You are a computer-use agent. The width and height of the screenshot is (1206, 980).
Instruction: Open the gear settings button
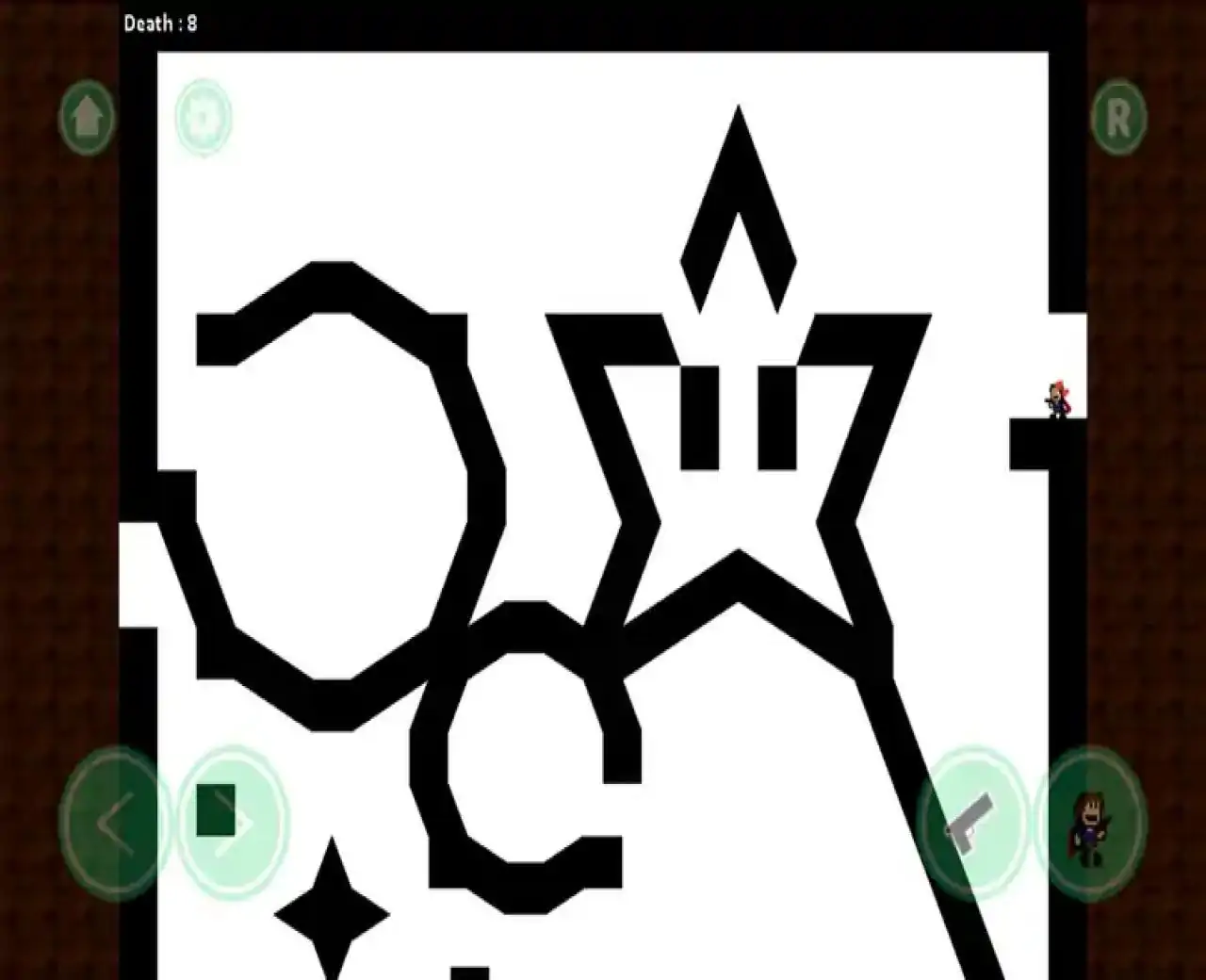point(204,117)
